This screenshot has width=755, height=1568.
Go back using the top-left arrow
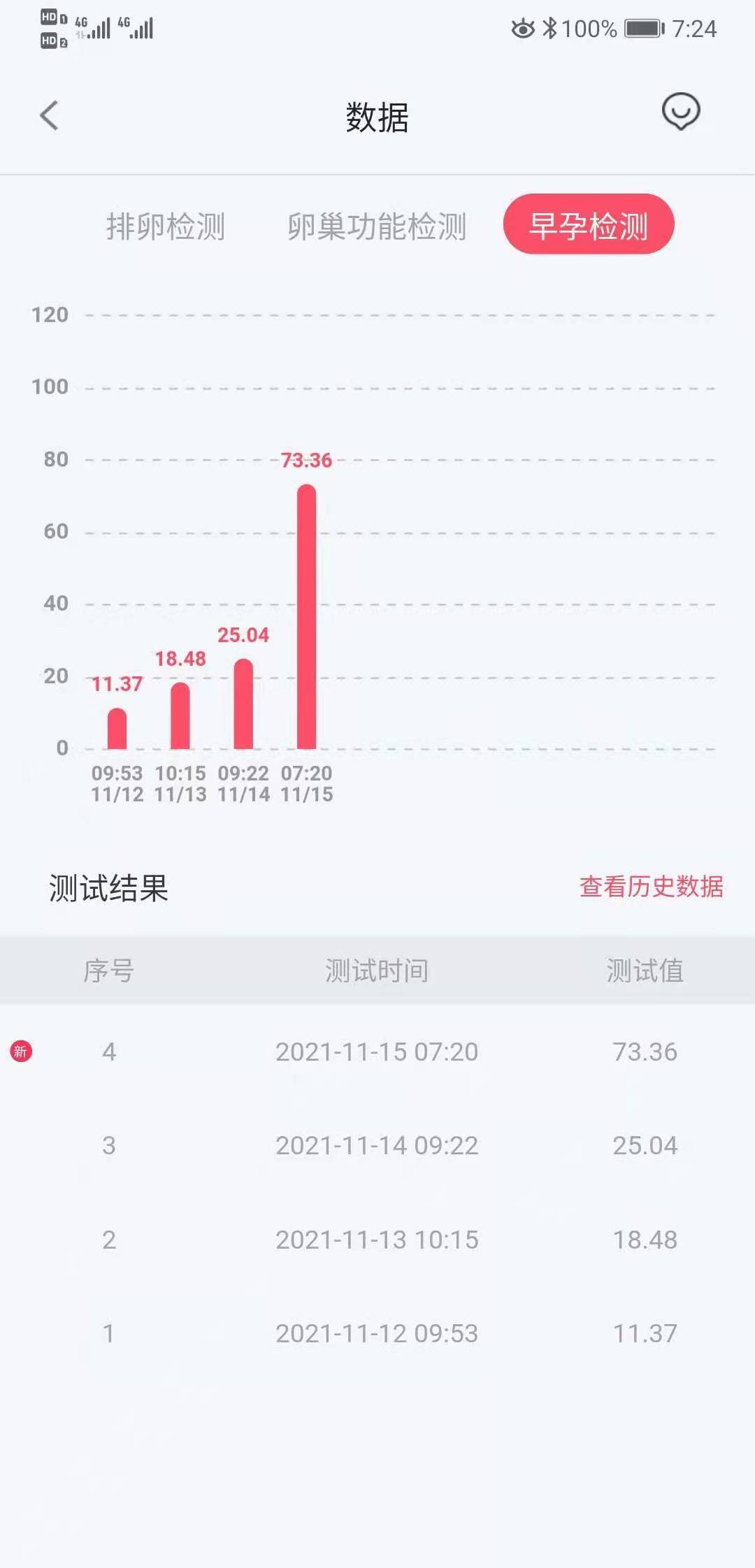(x=50, y=116)
